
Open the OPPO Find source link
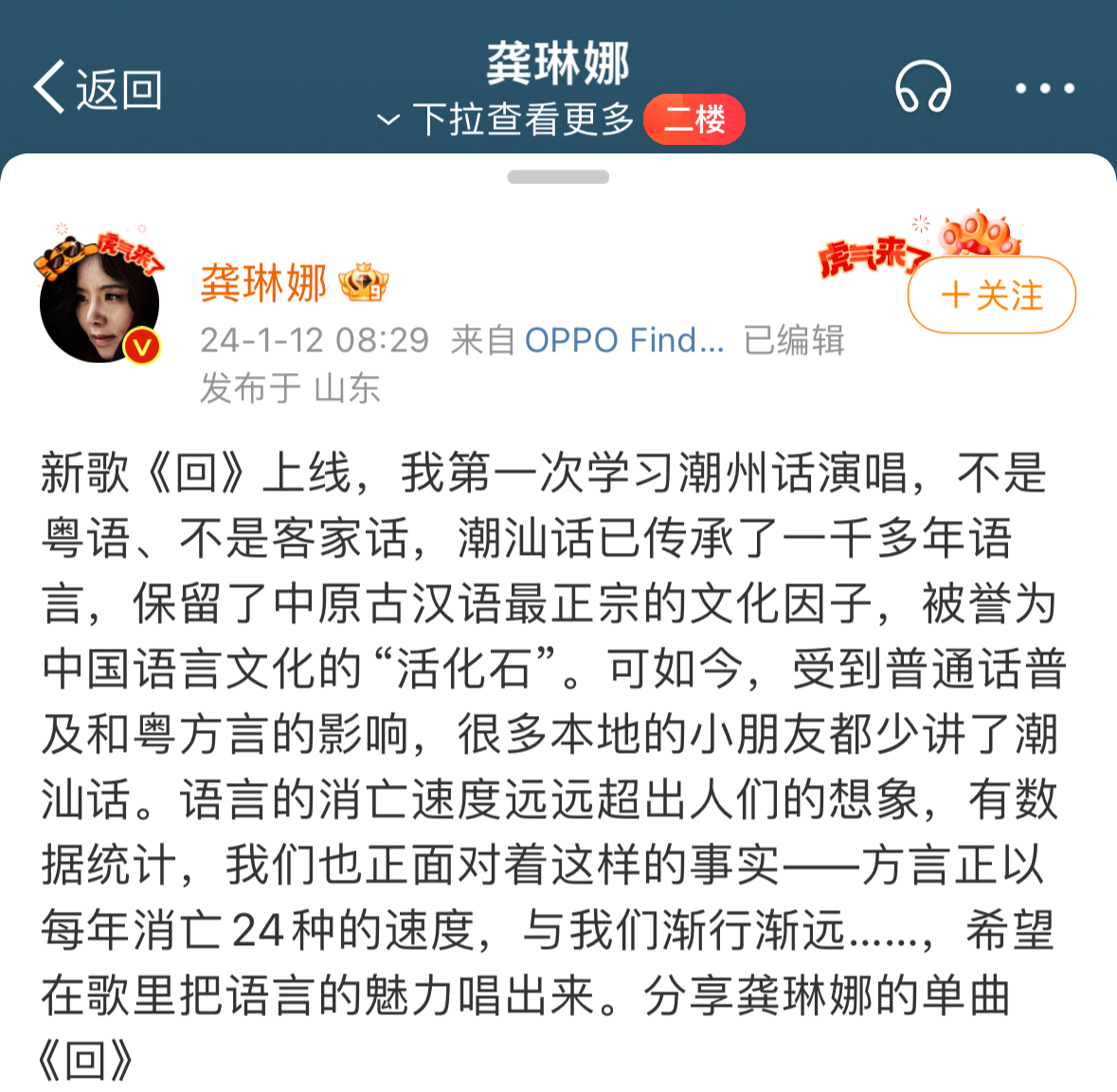[623, 340]
